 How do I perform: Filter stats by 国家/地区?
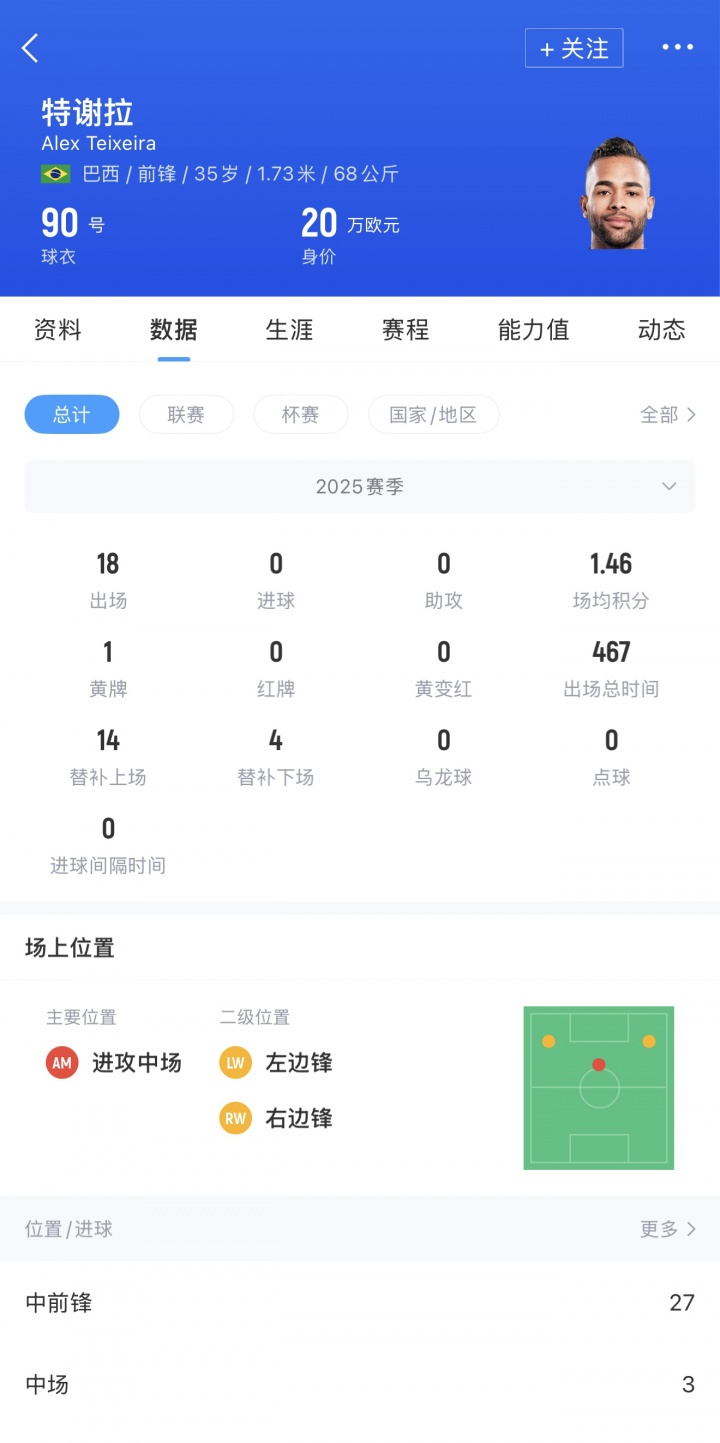click(x=433, y=415)
